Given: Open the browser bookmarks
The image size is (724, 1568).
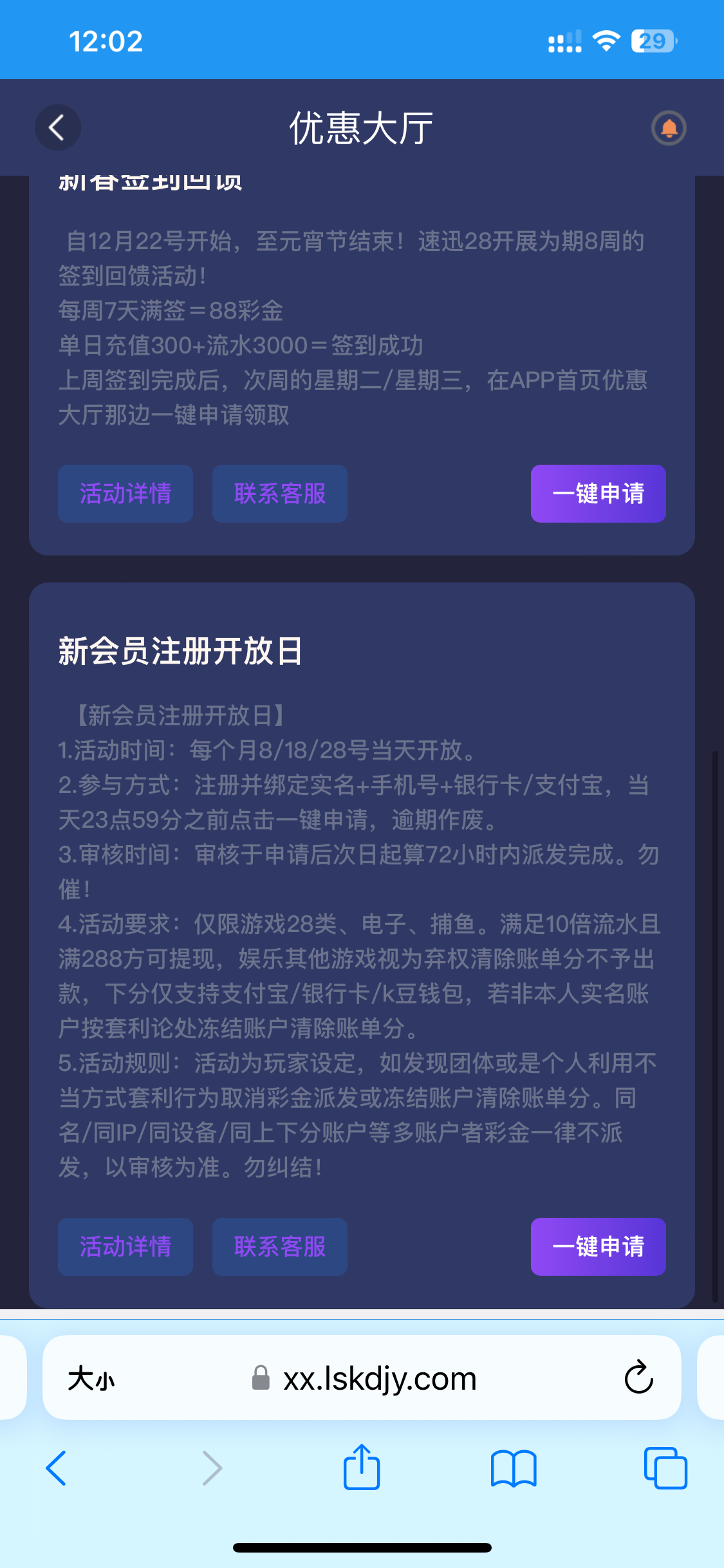Looking at the screenshot, I should coord(513,1468).
